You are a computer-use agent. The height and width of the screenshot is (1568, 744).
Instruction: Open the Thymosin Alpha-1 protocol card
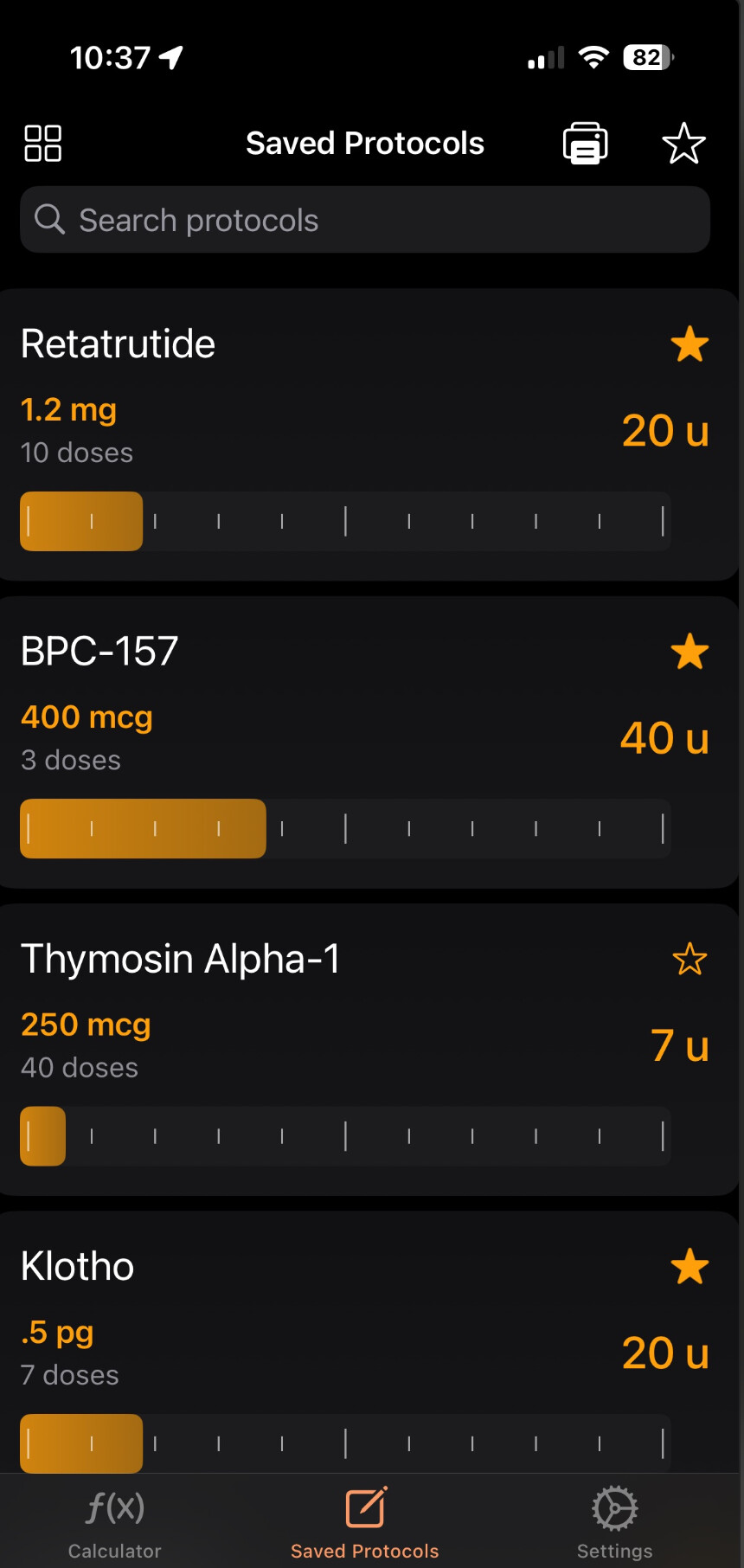[369, 1050]
